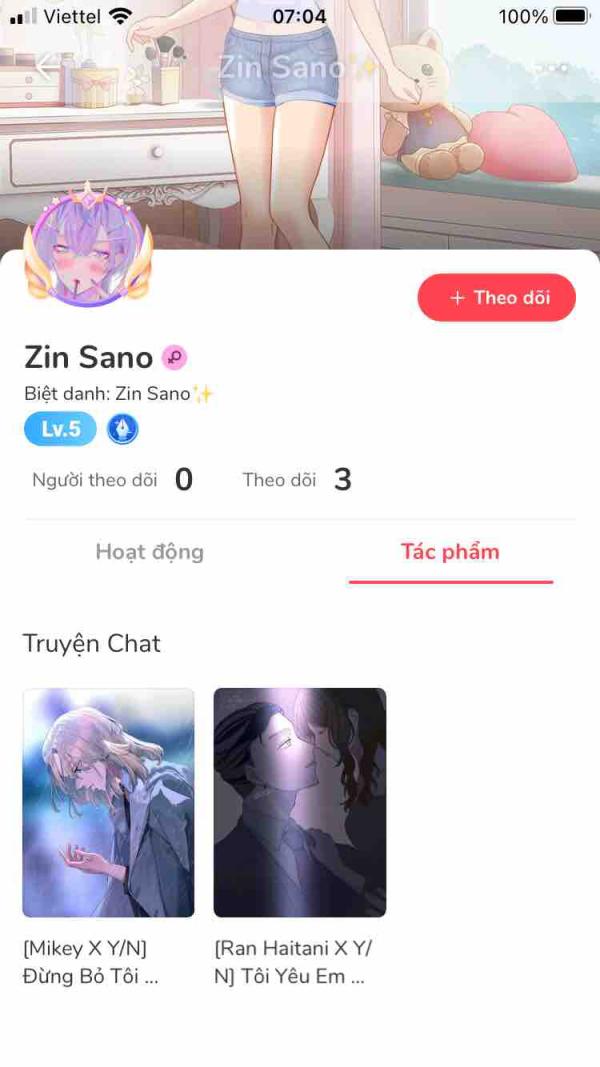Switch to the Hoạt động tab
600x1067 pixels.
[150, 552]
